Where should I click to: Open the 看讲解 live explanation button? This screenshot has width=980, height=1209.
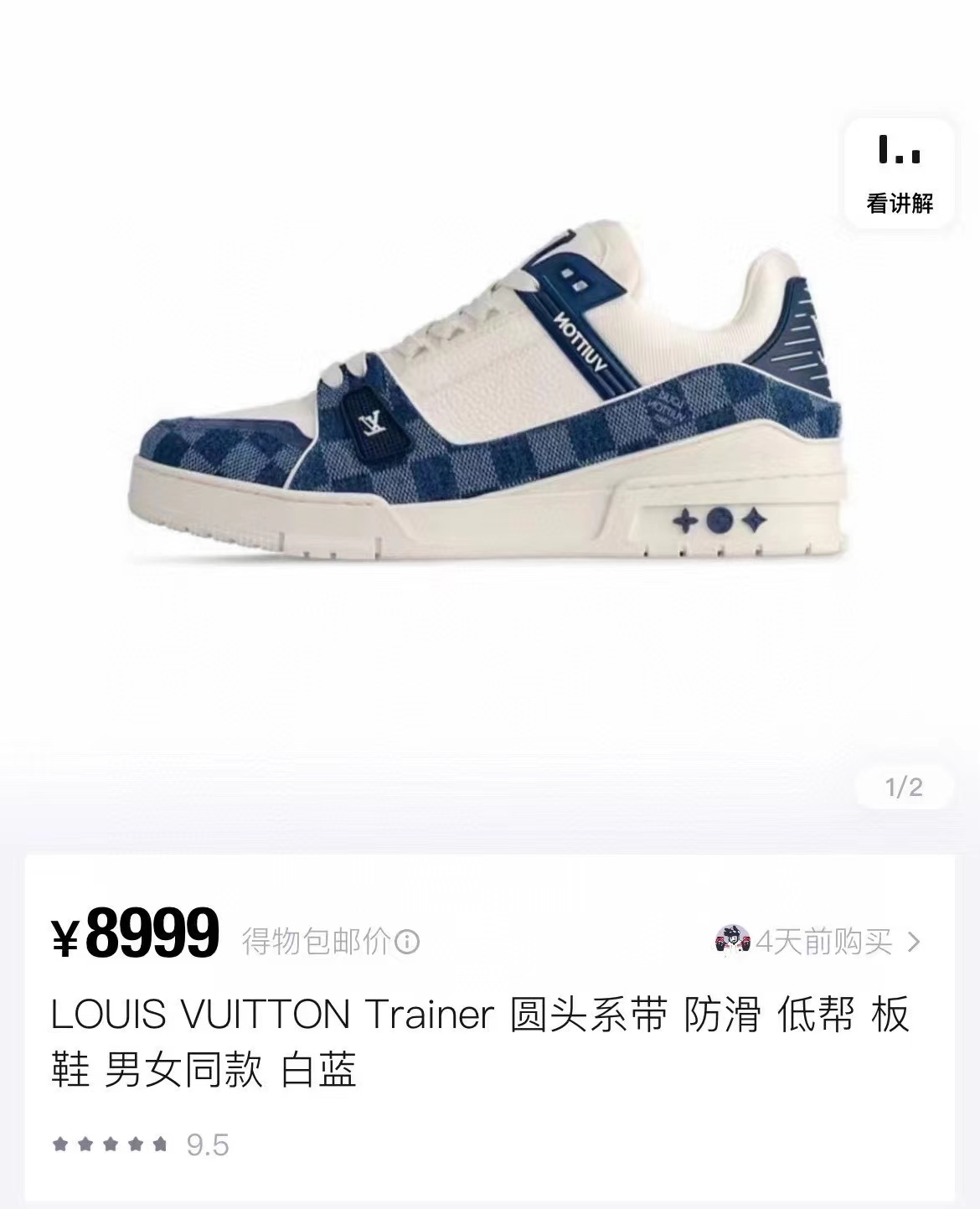pyautogui.click(x=899, y=174)
